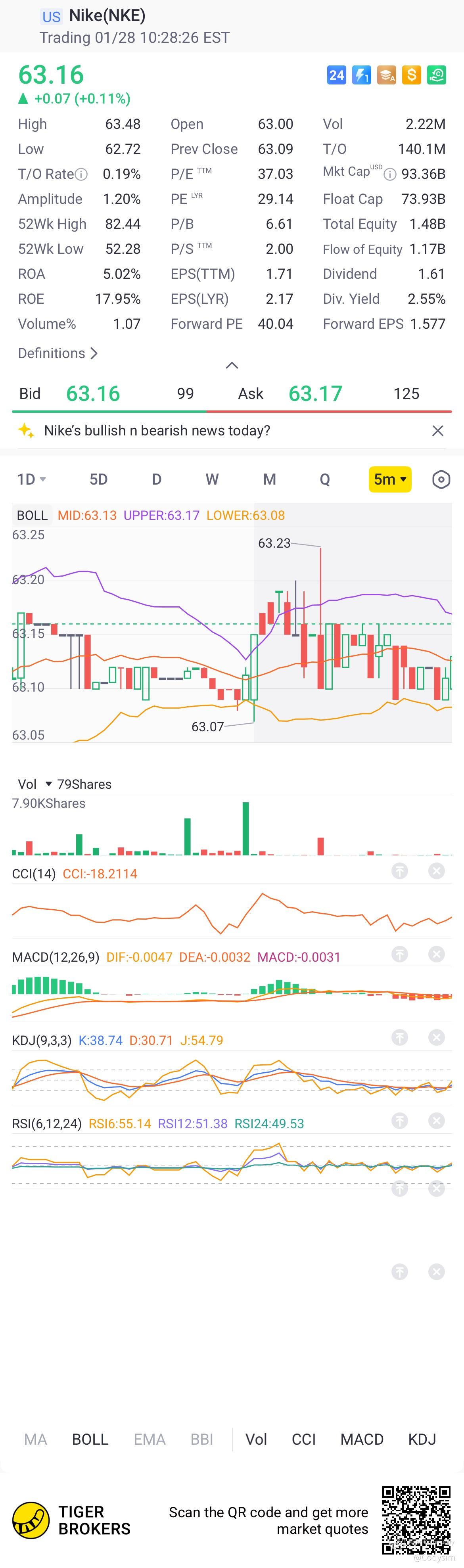Select the W weekly chart period
Viewport: 464px width, 1568px height.
[x=212, y=479]
